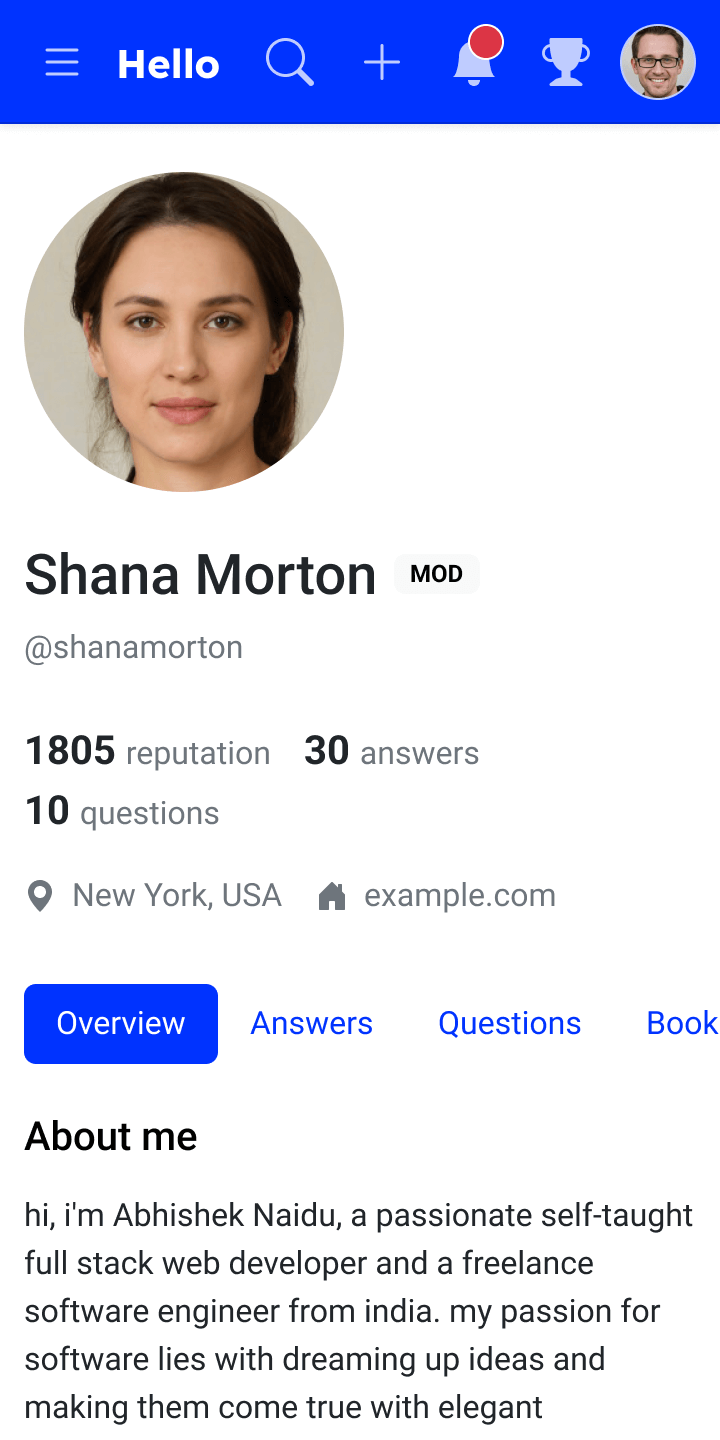Switch to the Questions tab

pyautogui.click(x=509, y=1023)
